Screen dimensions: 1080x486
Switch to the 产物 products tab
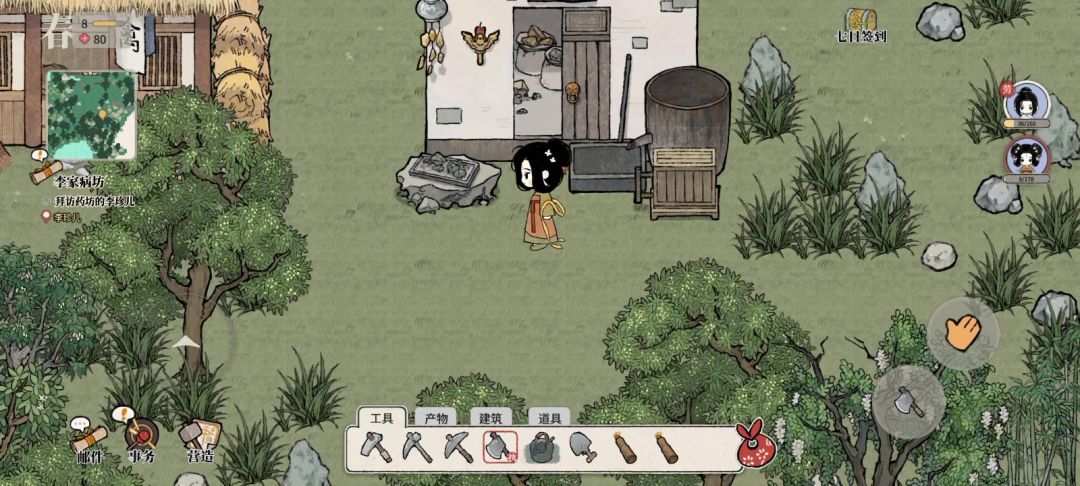tap(436, 417)
